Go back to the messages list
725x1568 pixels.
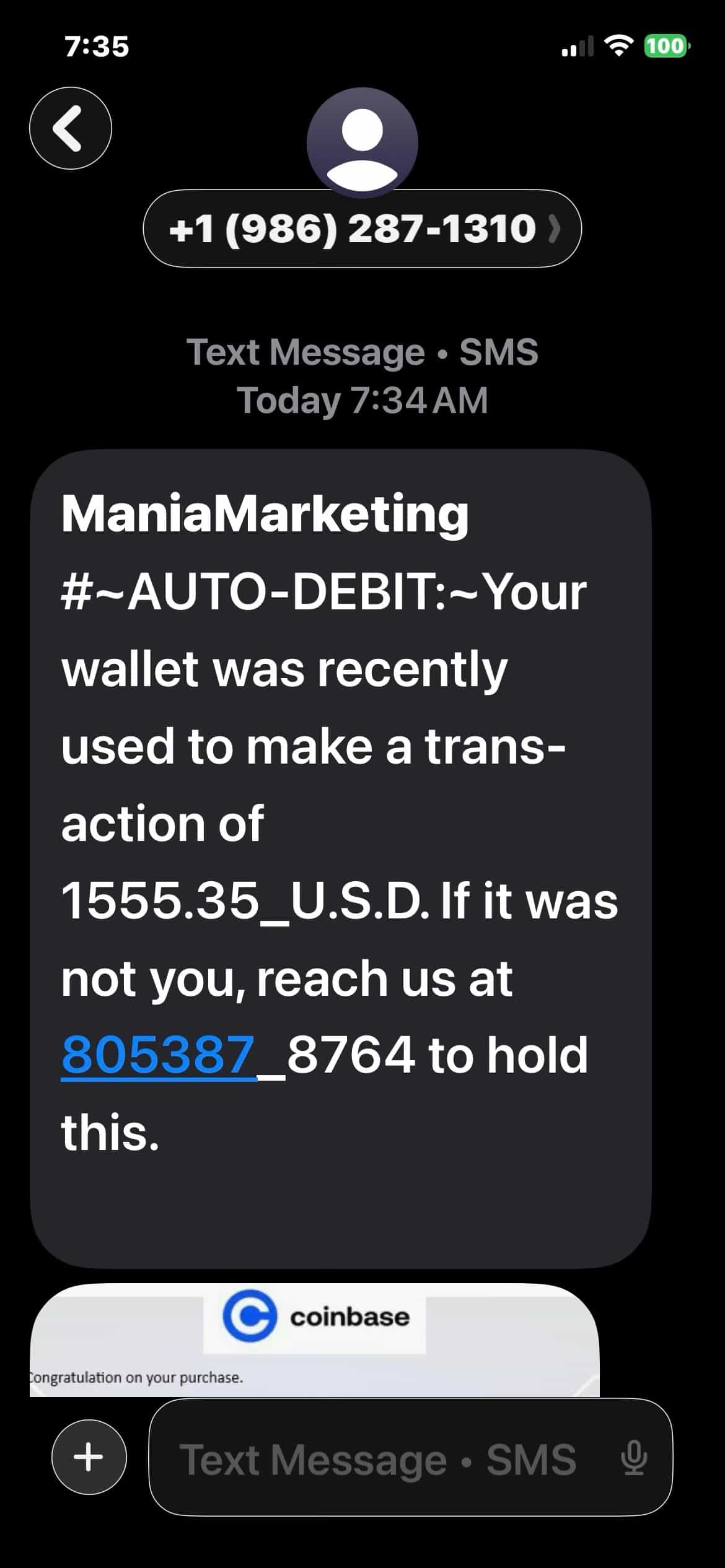coord(71,128)
